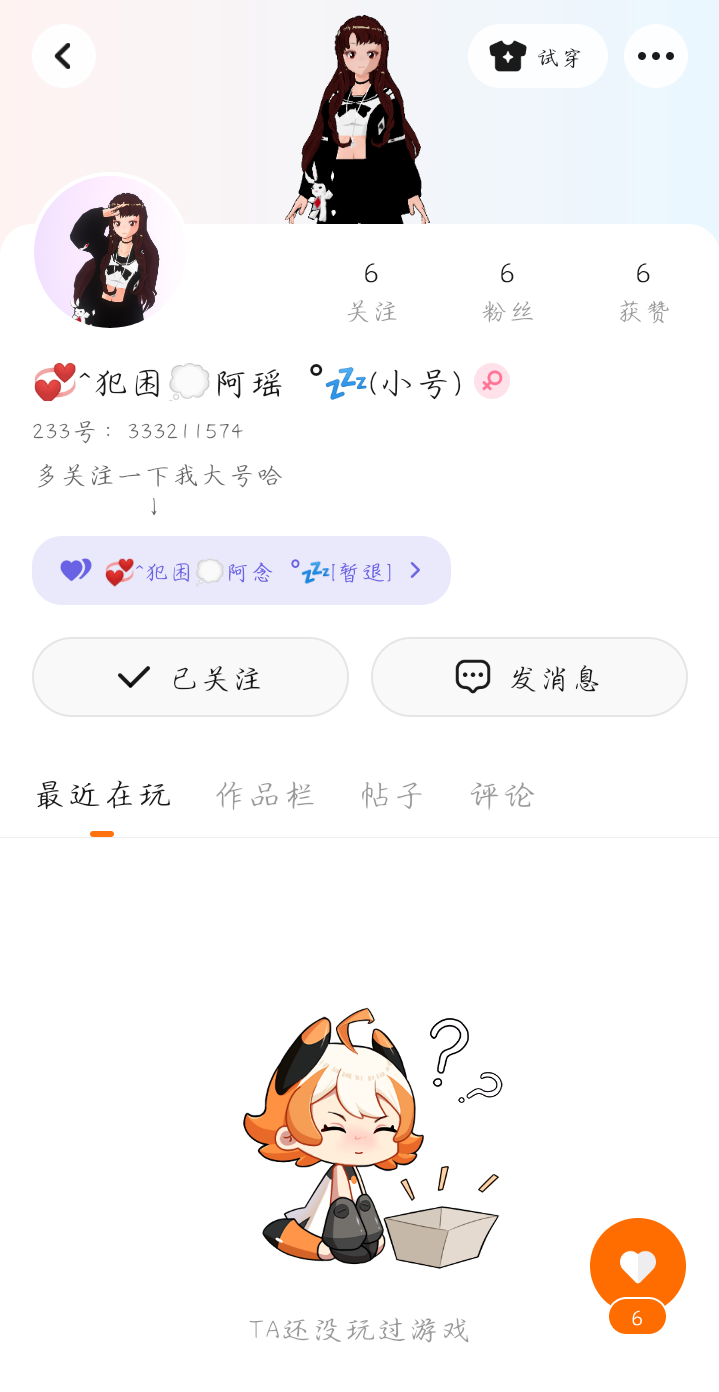This screenshot has width=719, height=1392.
Task: Switch to the 评论 tab
Action: pos(502,796)
